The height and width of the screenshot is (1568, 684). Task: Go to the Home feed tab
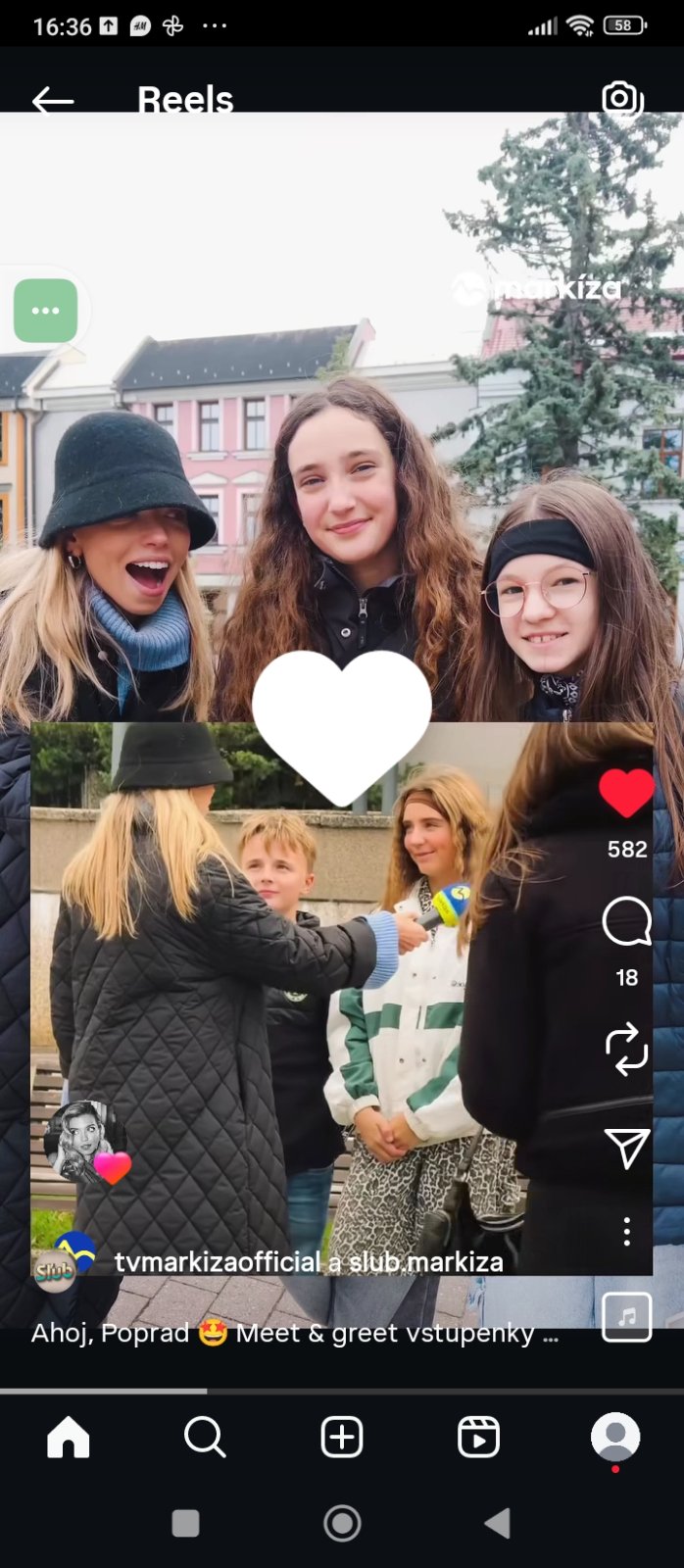coord(69,1438)
